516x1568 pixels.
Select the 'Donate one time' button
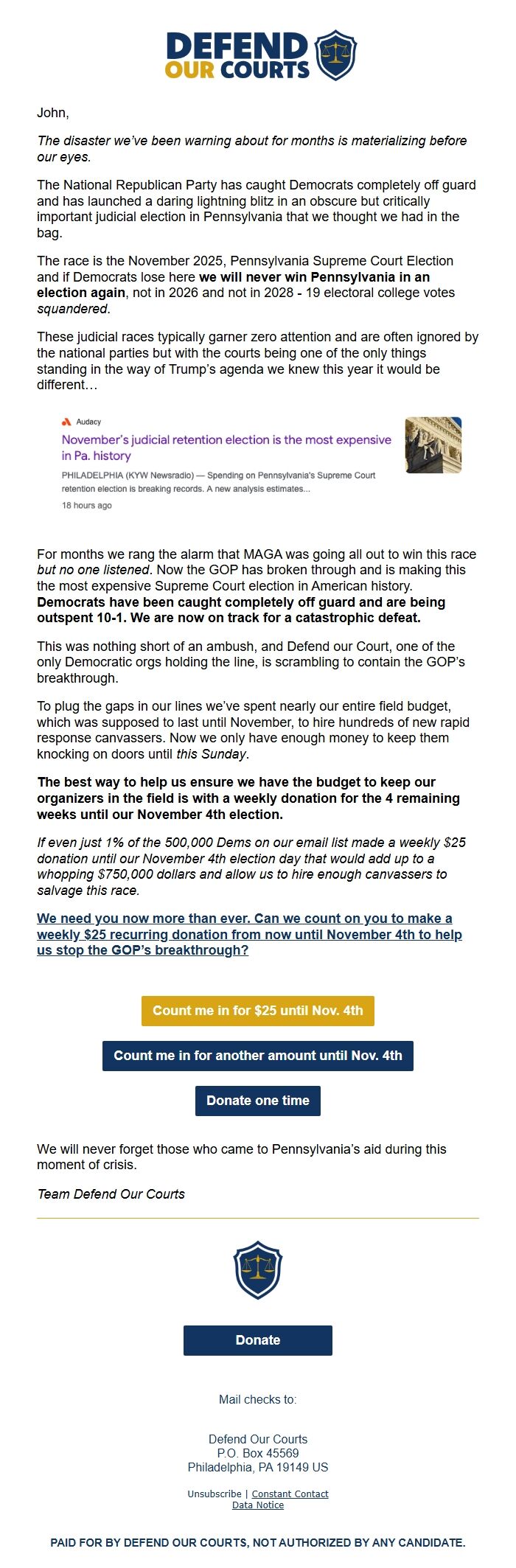[x=258, y=1101]
